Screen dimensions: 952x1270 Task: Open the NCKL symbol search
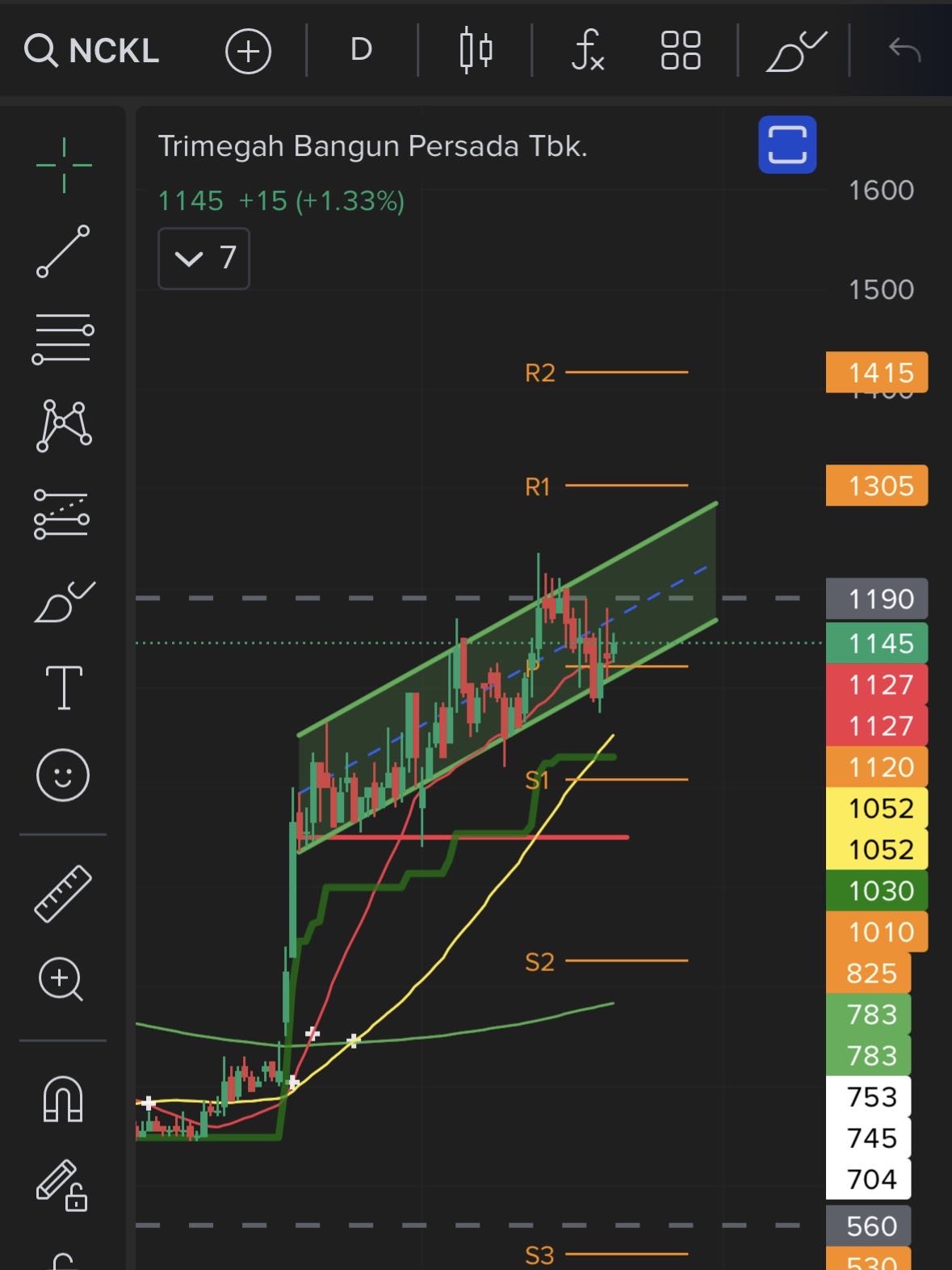(92, 51)
